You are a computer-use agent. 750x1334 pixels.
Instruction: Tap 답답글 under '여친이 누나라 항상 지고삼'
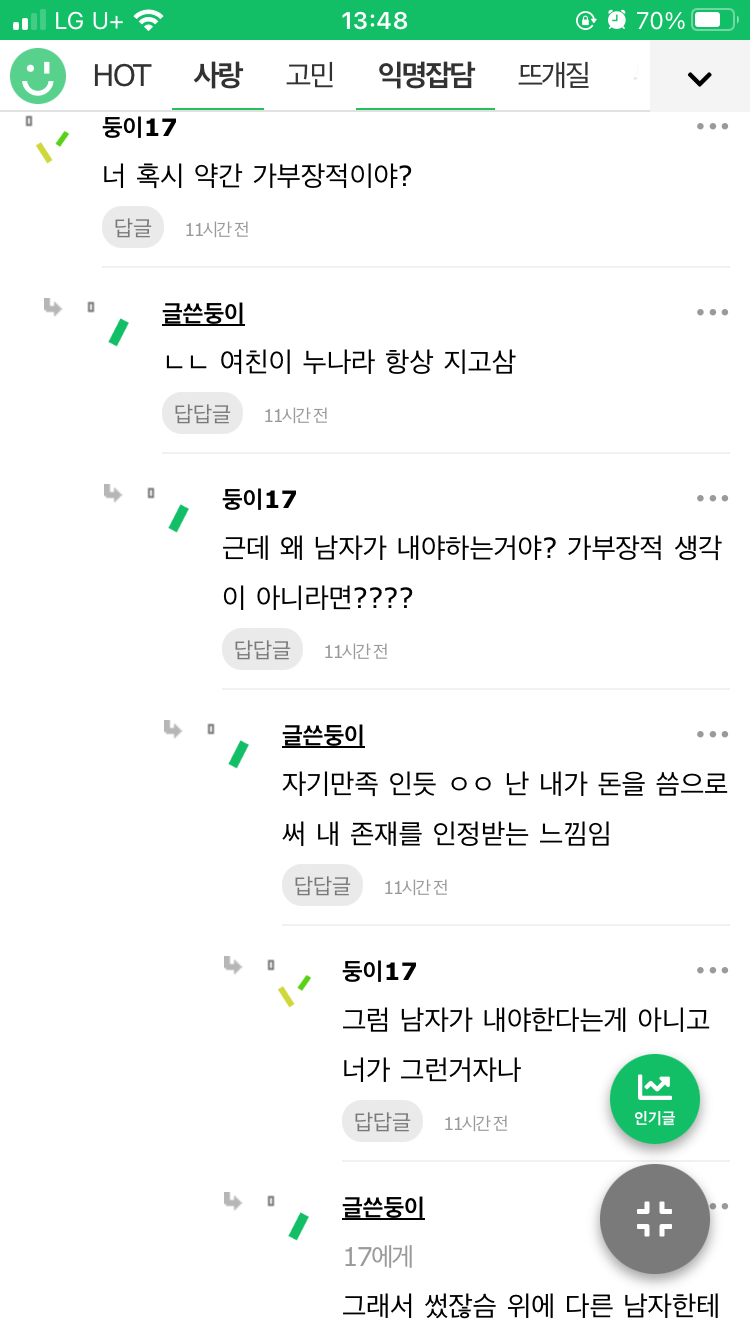tap(202, 414)
